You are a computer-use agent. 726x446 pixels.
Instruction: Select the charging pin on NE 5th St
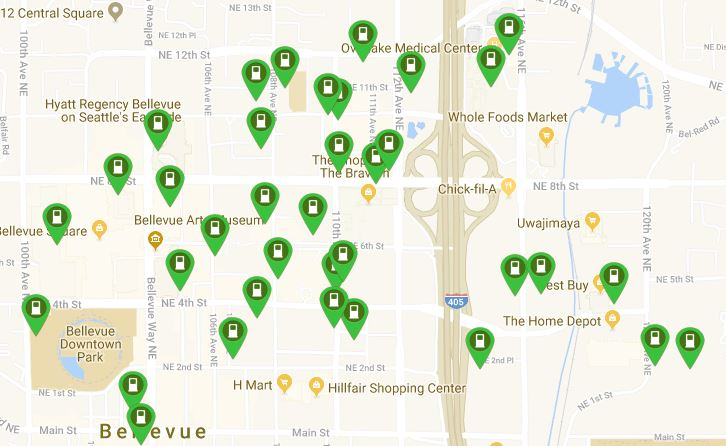coord(613,278)
